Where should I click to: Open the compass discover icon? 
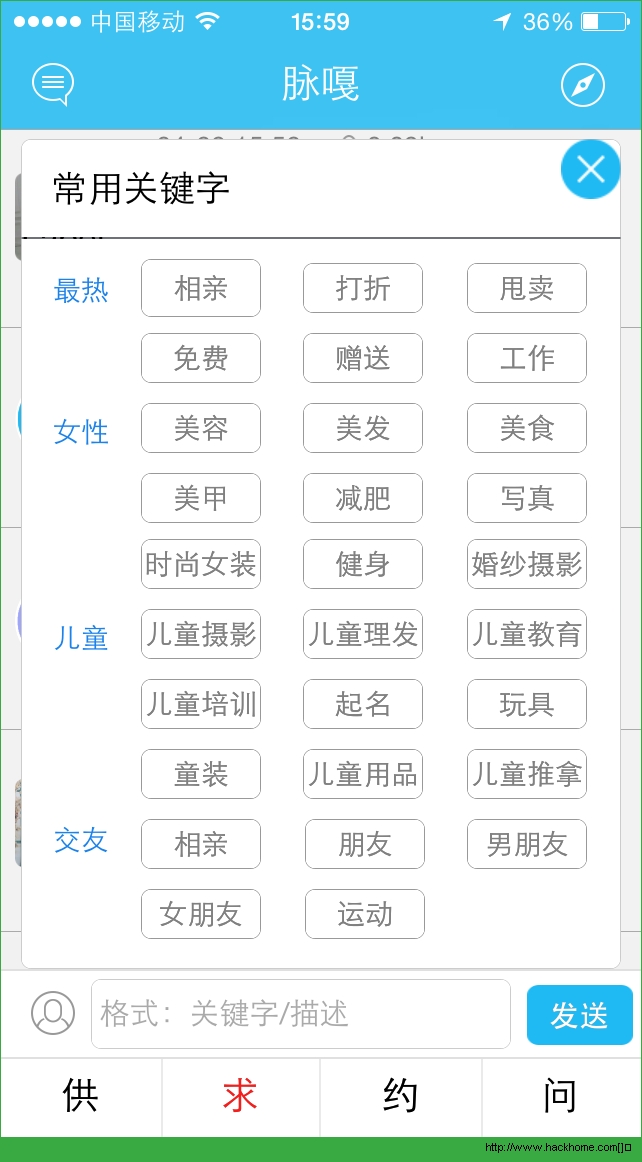(x=583, y=85)
